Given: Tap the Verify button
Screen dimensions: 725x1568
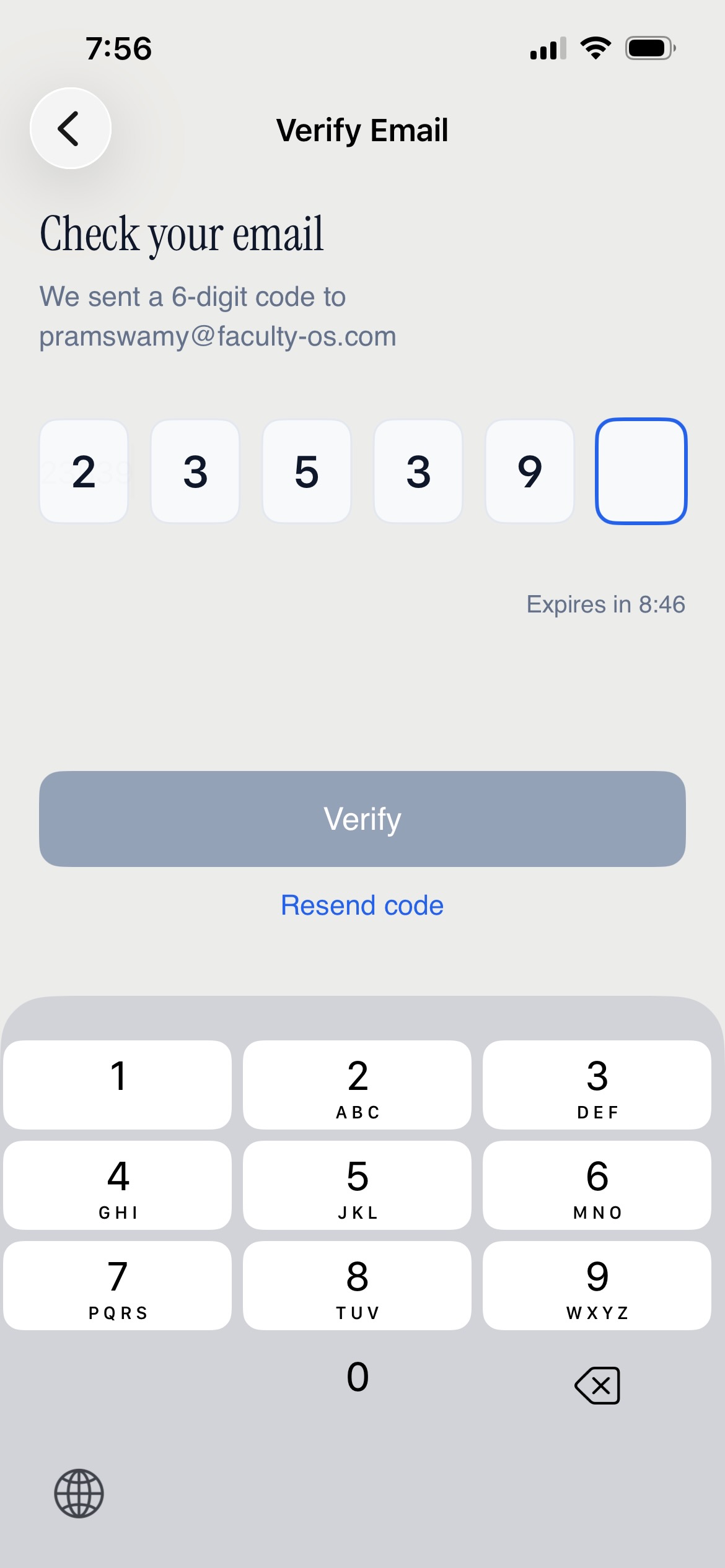Looking at the screenshot, I should click(x=362, y=819).
